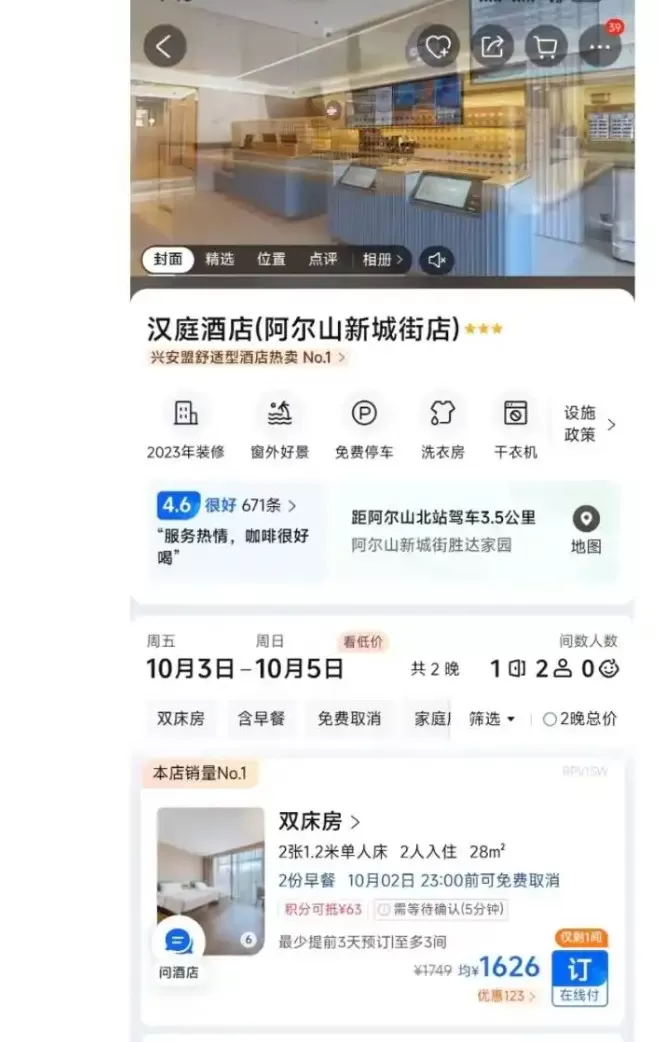659x1042 pixels.
Task: Change the 10月3日–10月5日 stay dates
Action: tap(245, 669)
